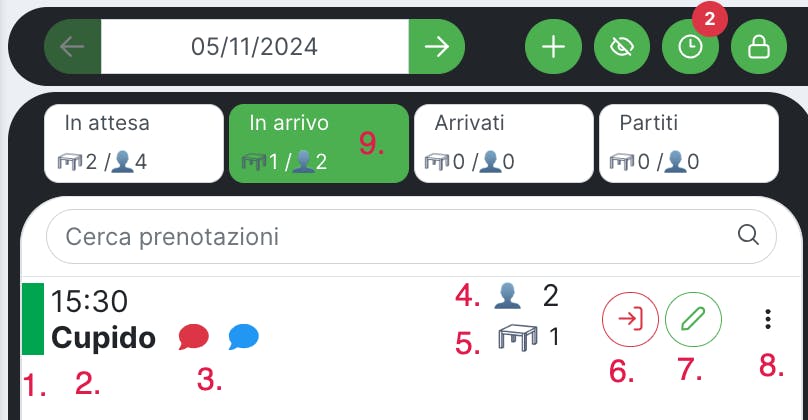Open the clock button with badge 2
Screen dimensions: 808x420
[690, 48]
